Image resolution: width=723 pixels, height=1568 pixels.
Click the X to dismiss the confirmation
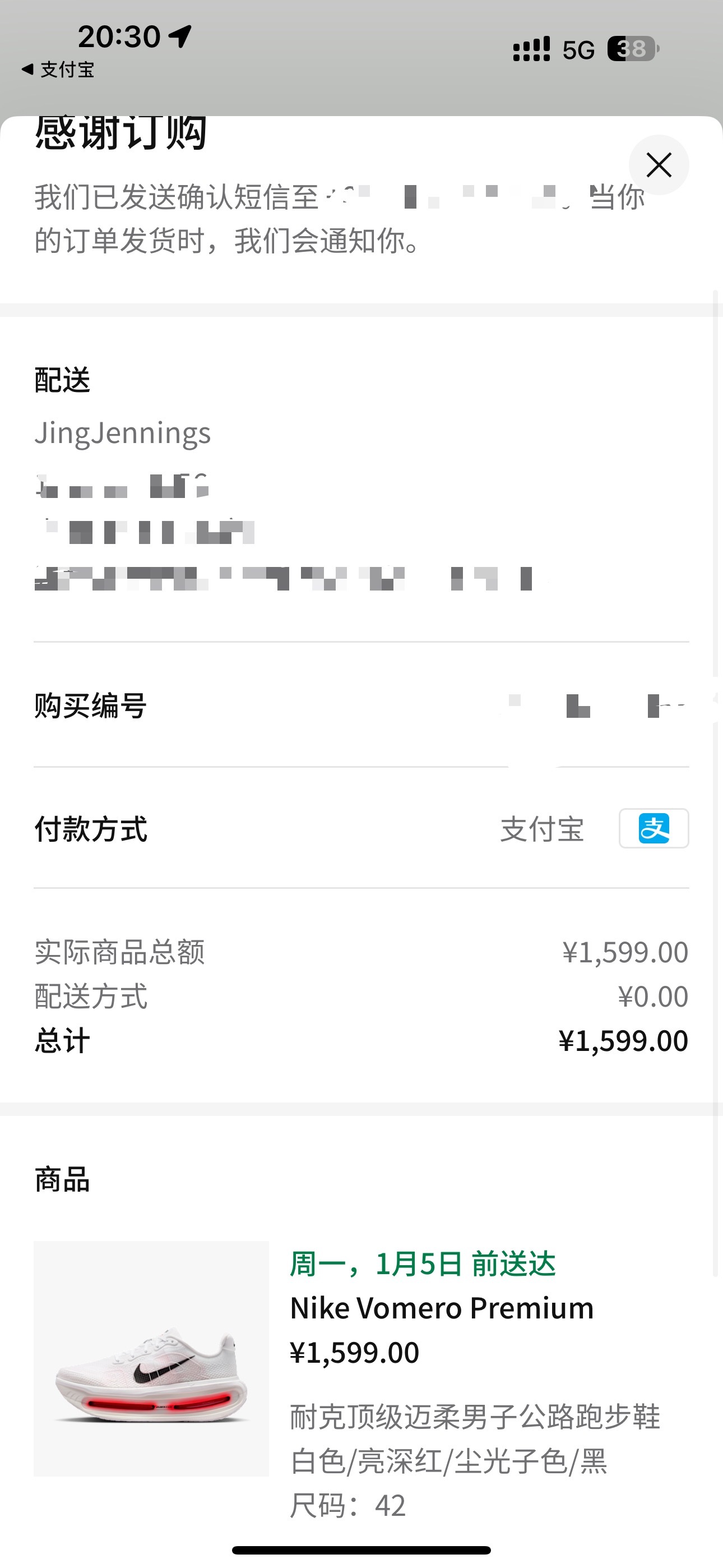[x=659, y=165]
